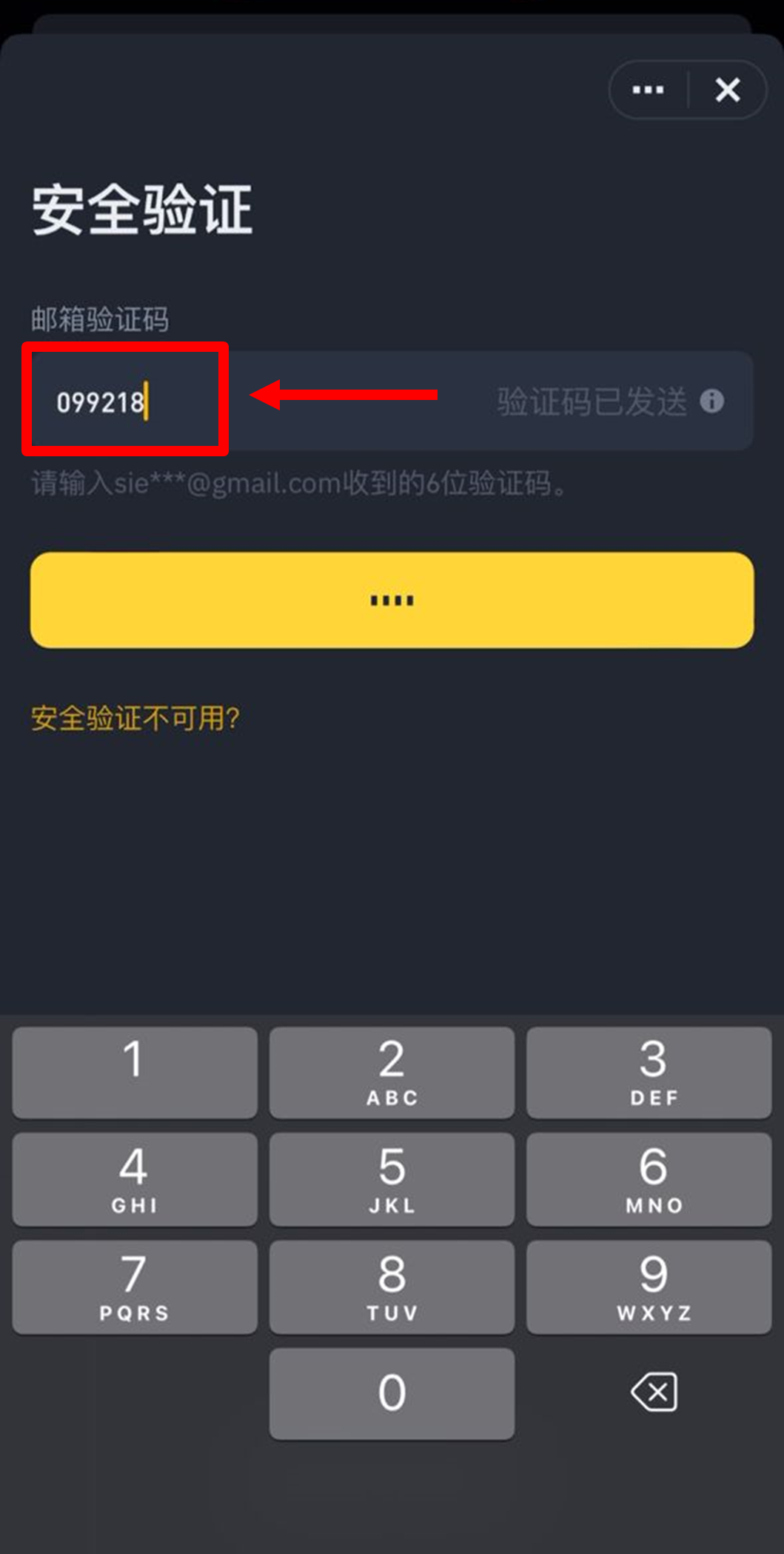Tap 验证码已发送 to resend the code
The image size is (784, 1554).
pos(592,401)
